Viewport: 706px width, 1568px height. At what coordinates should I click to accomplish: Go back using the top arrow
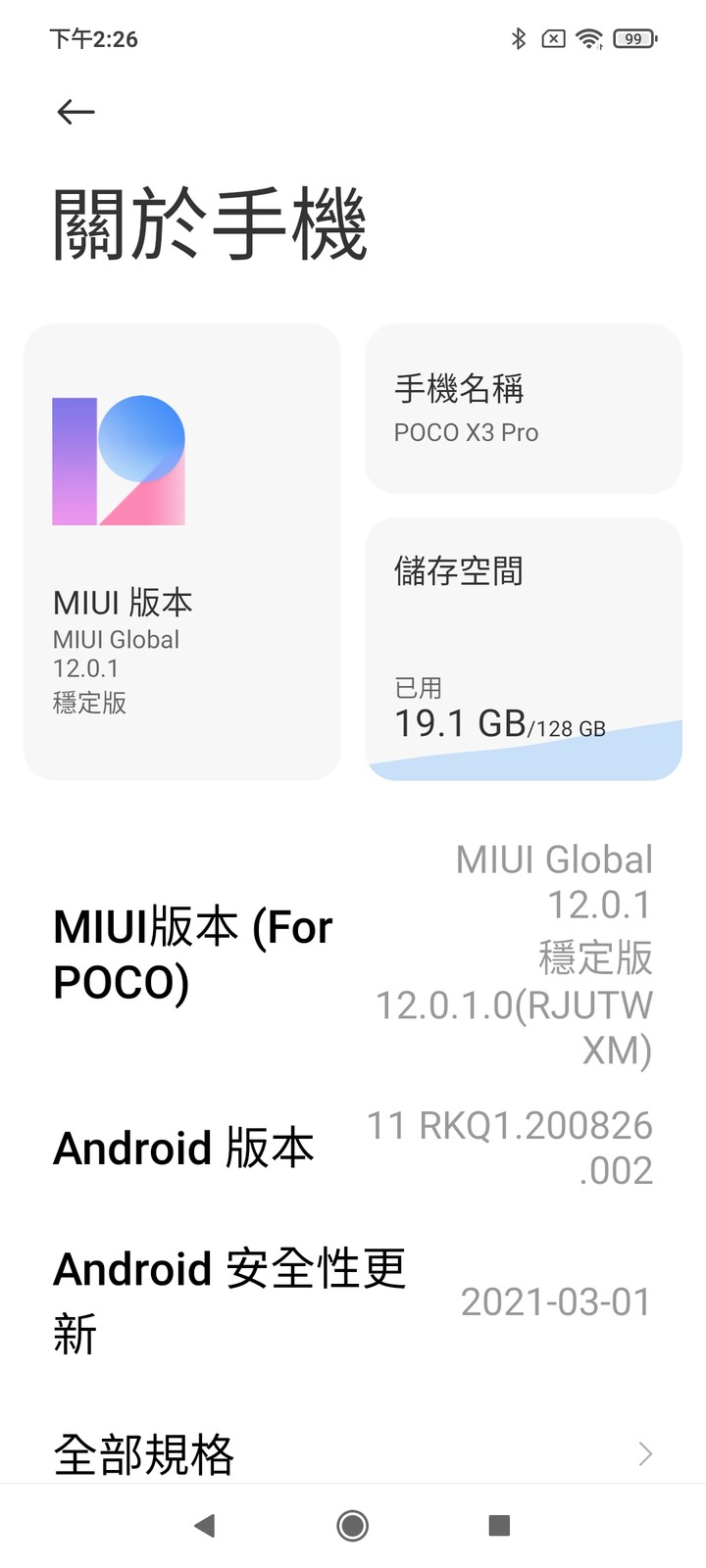[x=76, y=113]
